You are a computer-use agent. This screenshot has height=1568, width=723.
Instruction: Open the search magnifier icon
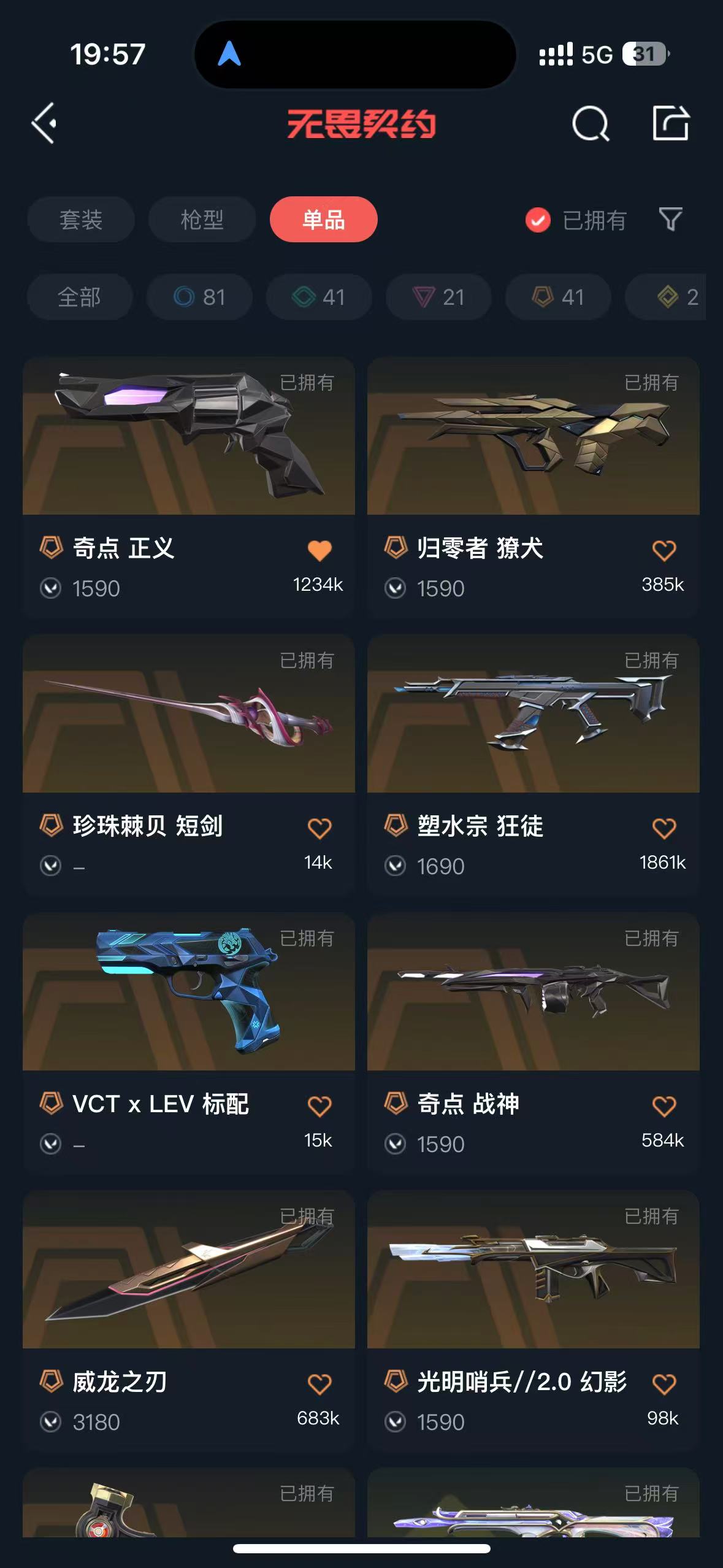(590, 124)
